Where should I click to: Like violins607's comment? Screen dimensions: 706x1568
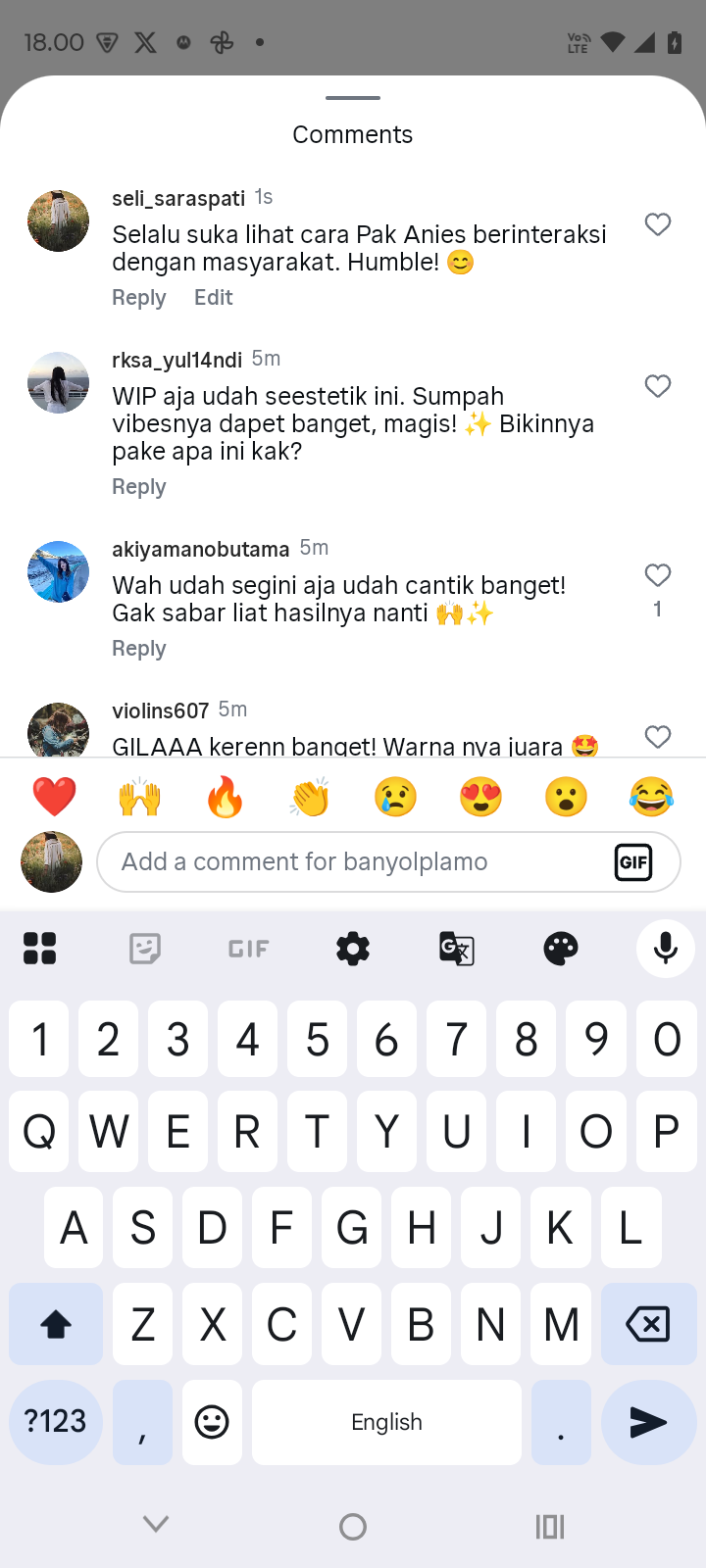pyautogui.click(x=658, y=737)
